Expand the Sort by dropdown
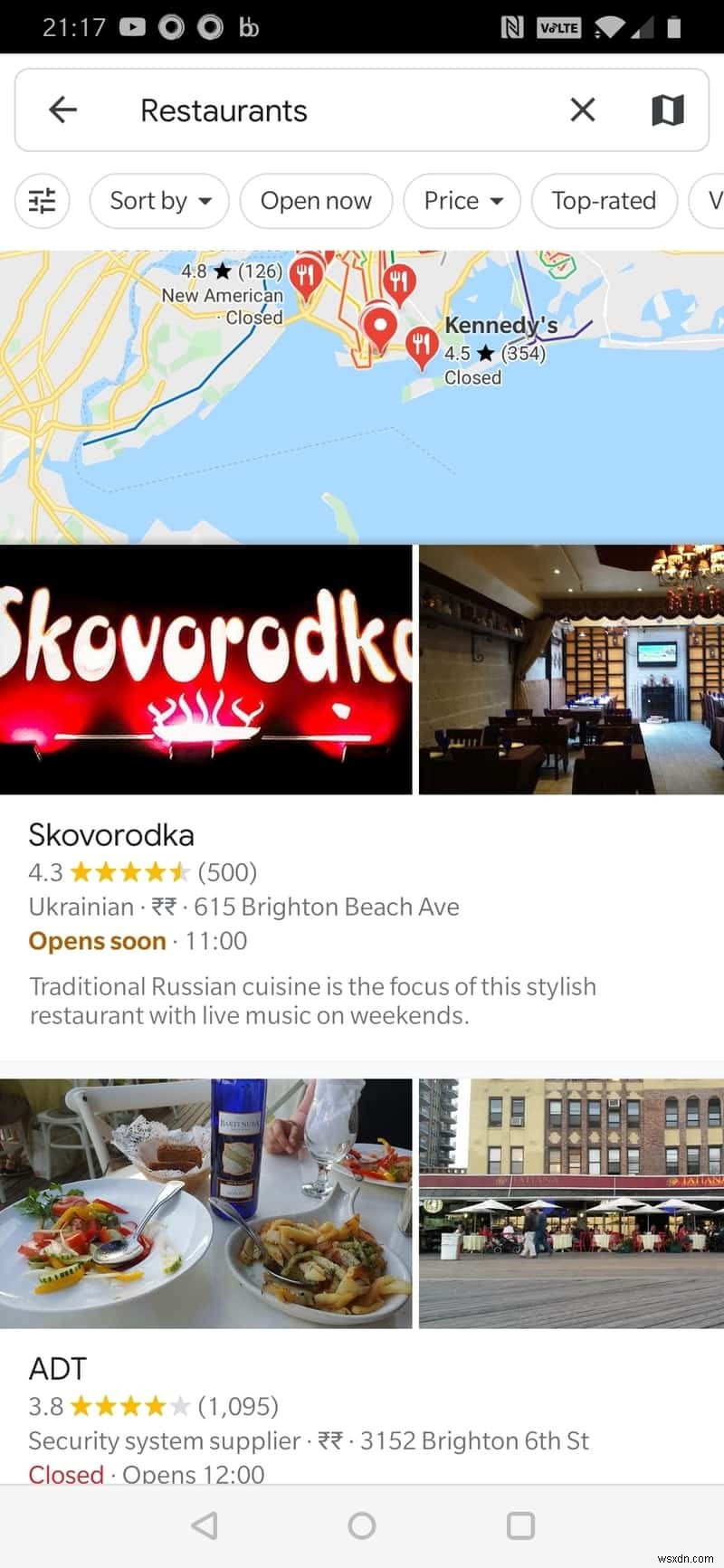 click(159, 200)
